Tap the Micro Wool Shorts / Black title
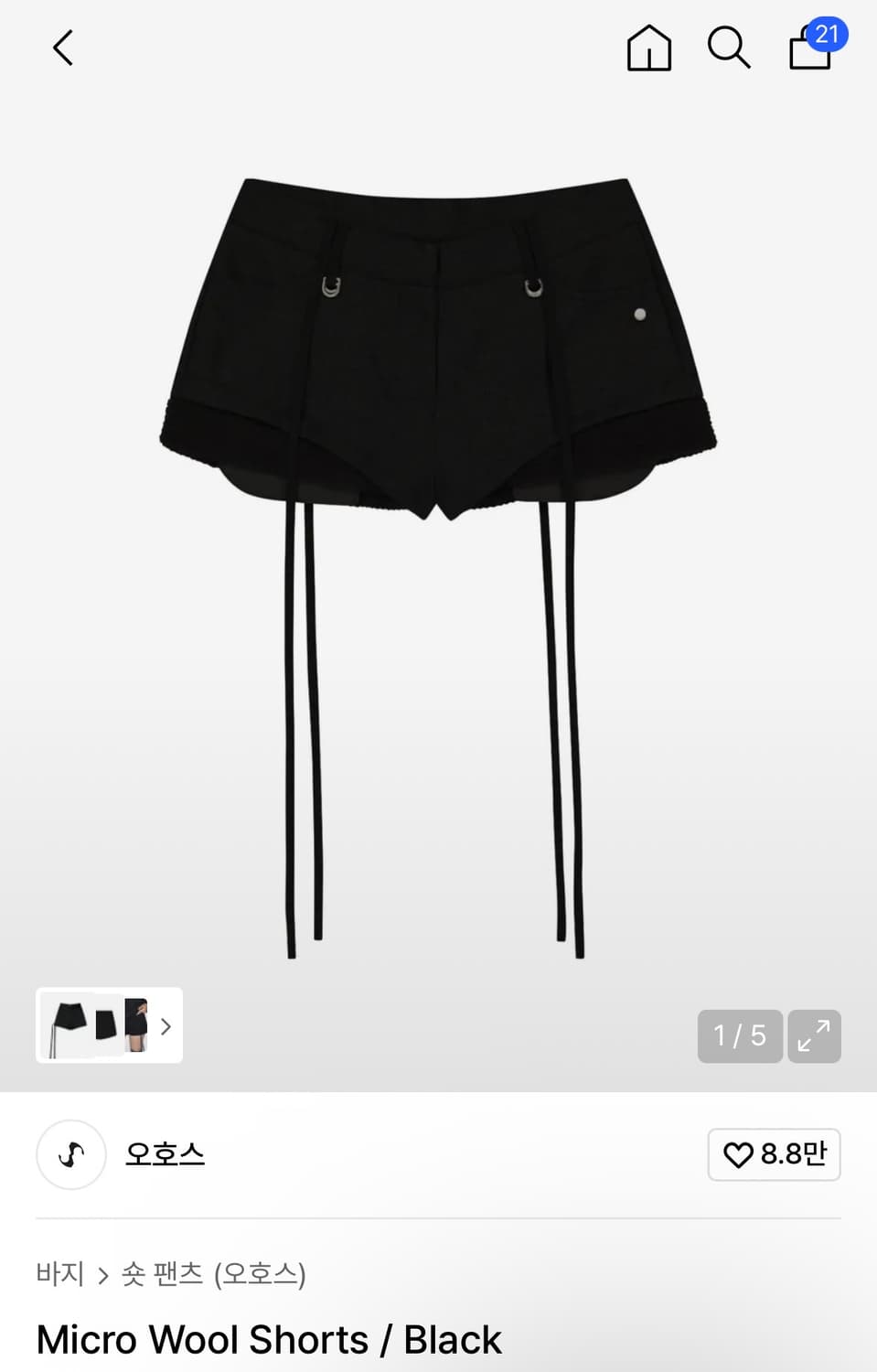Image resolution: width=877 pixels, height=1372 pixels. click(x=269, y=1339)
